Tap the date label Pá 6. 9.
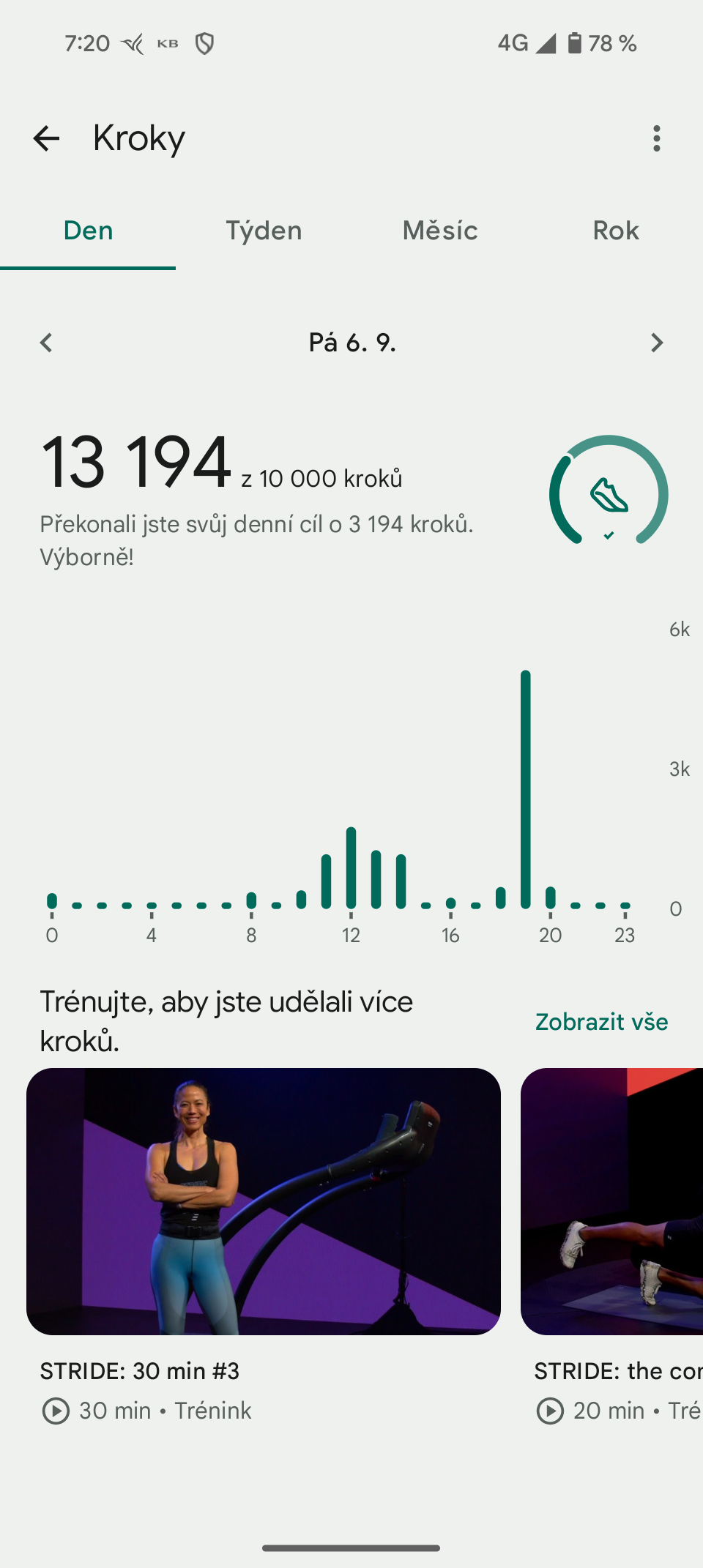Image resolution: width=703 pixels, height=1568 pixels. pyautogui.click(x=351, y=342)
